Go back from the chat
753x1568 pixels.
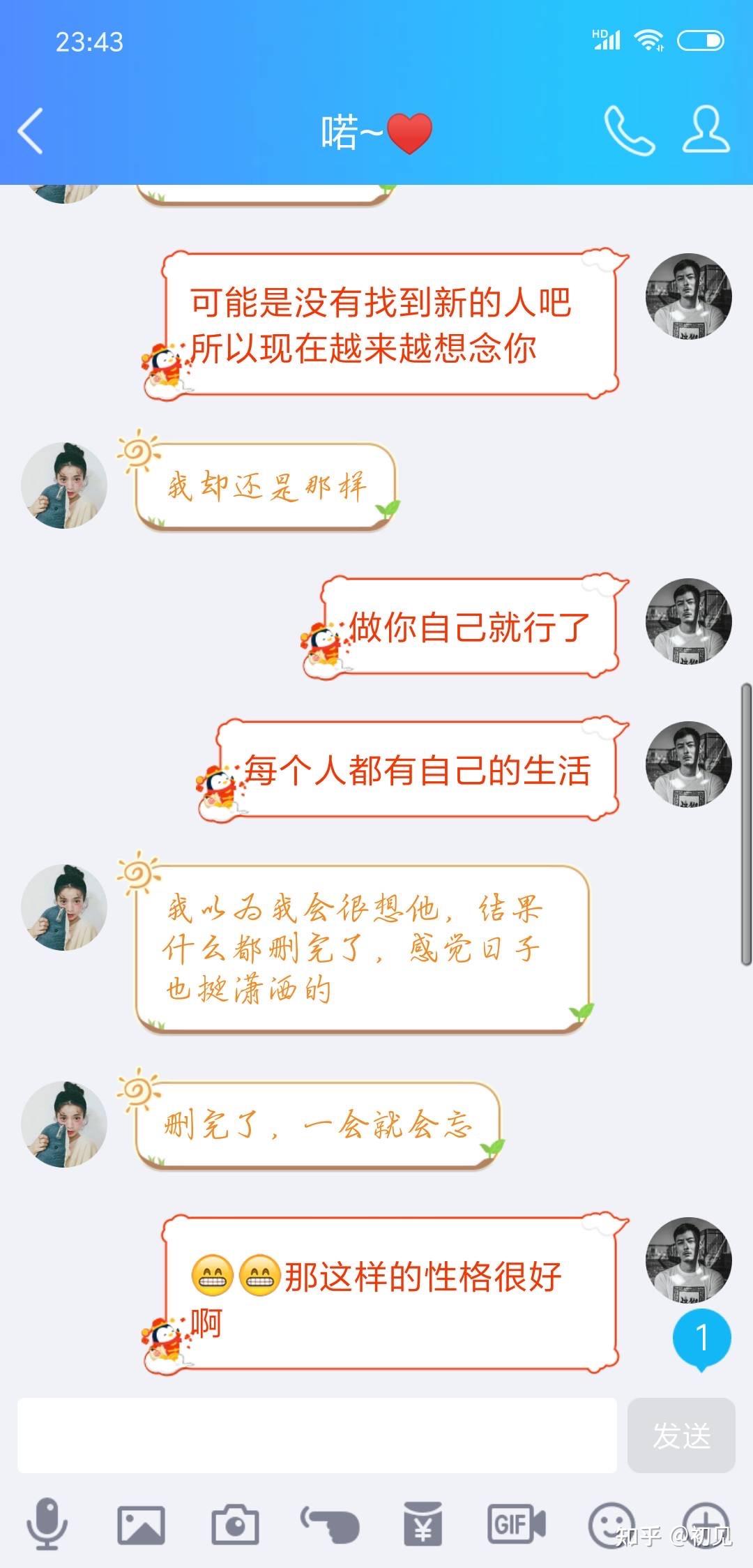31,130
